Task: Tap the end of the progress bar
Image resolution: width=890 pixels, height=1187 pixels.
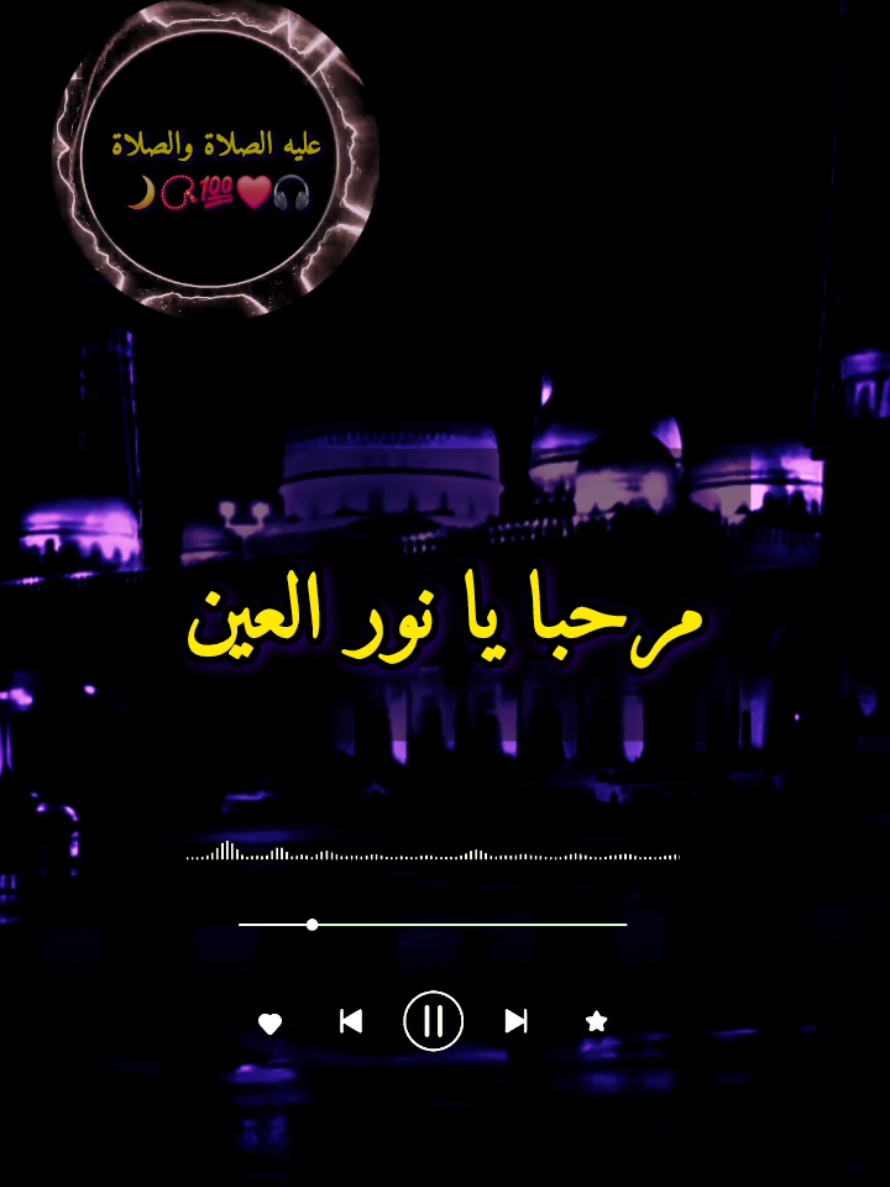Action: [625, 924]
